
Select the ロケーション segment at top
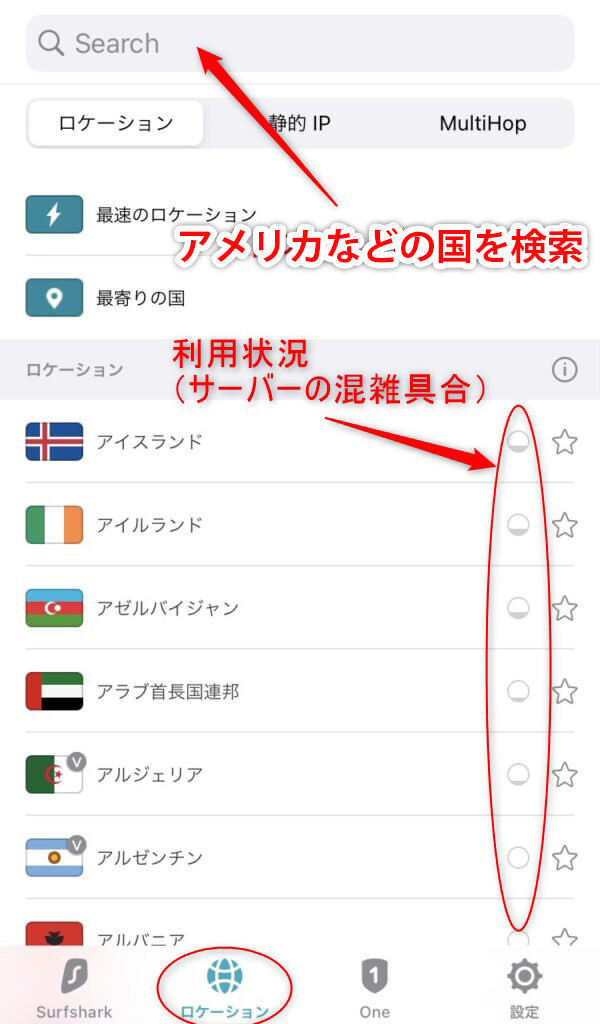[116, 124]
